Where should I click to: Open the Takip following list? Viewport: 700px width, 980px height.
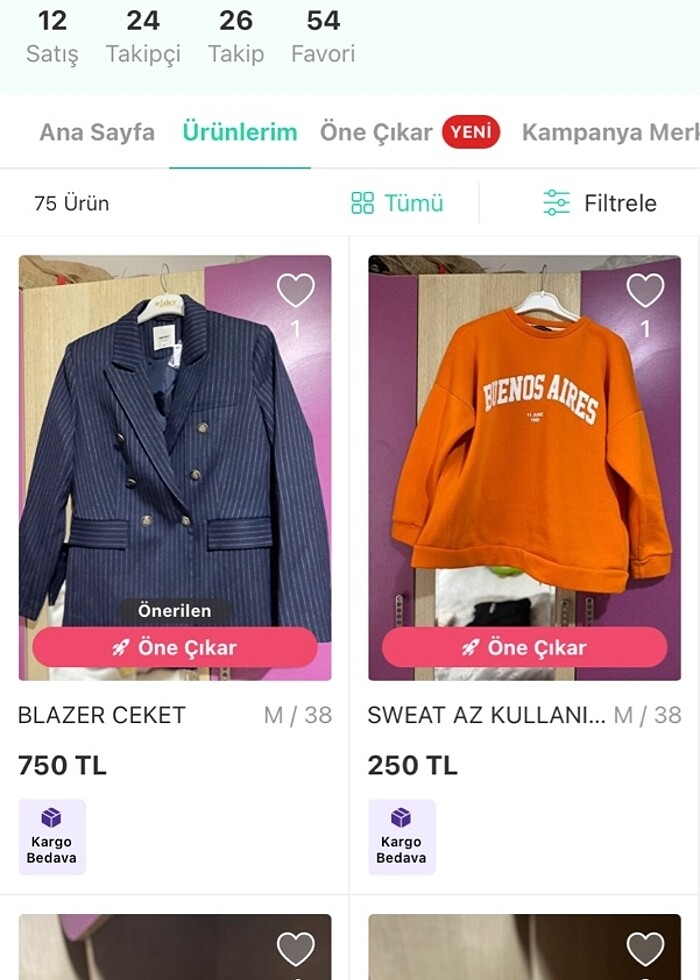(x=236, y=37)
